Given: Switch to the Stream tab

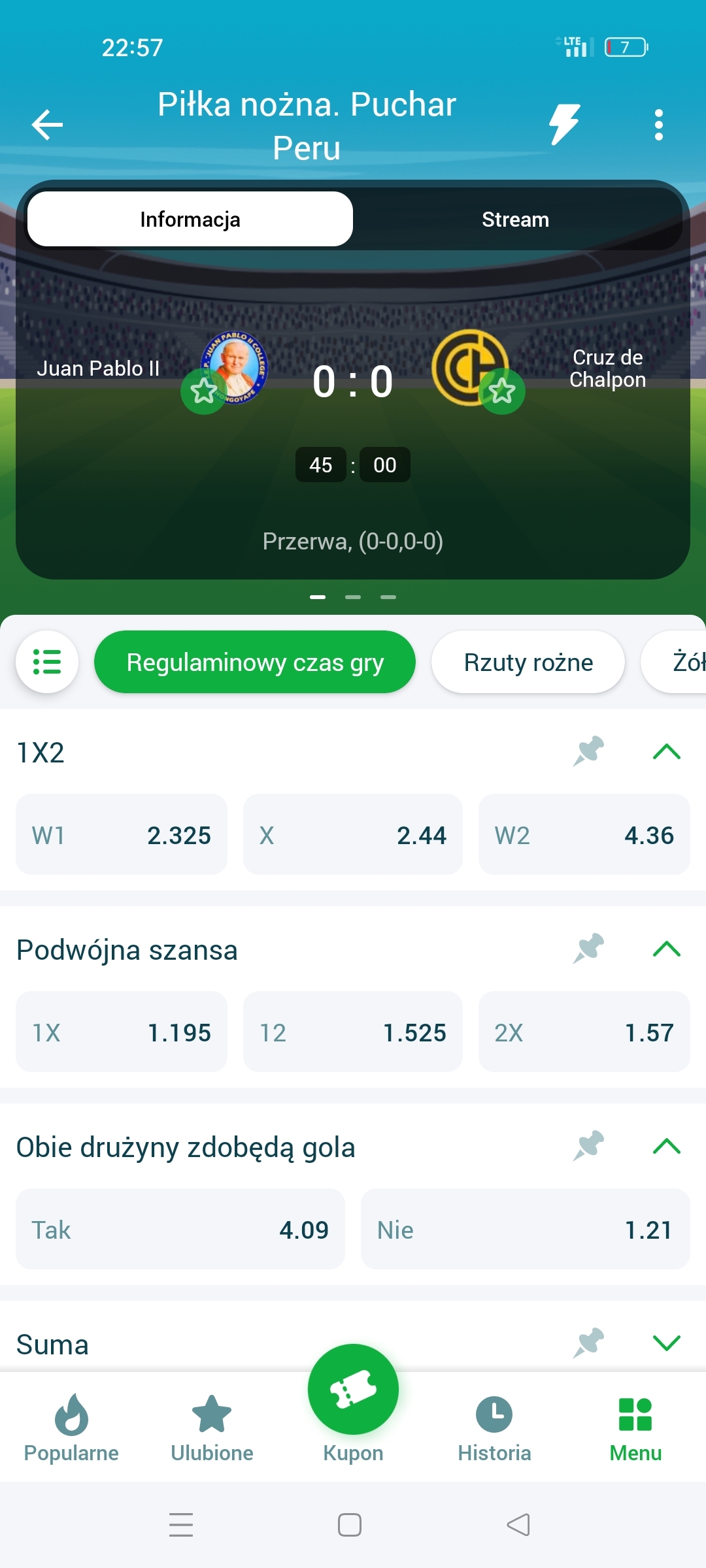Looking at the screenshot, I should (515, 220).
